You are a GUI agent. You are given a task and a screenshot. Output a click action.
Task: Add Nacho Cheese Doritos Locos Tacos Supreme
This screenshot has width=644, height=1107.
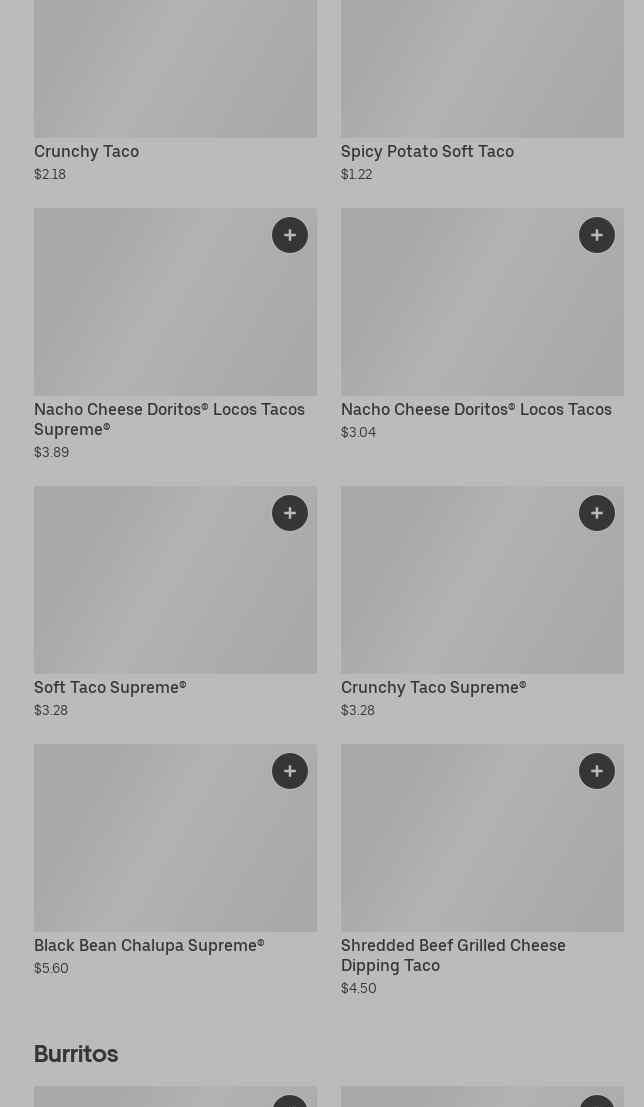coord(290,235)
